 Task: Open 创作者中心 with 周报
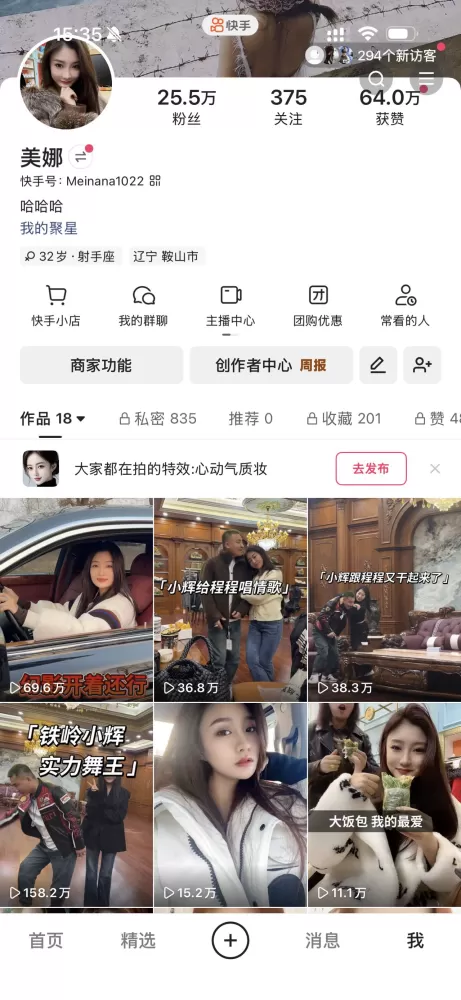(x=271, y=365)
